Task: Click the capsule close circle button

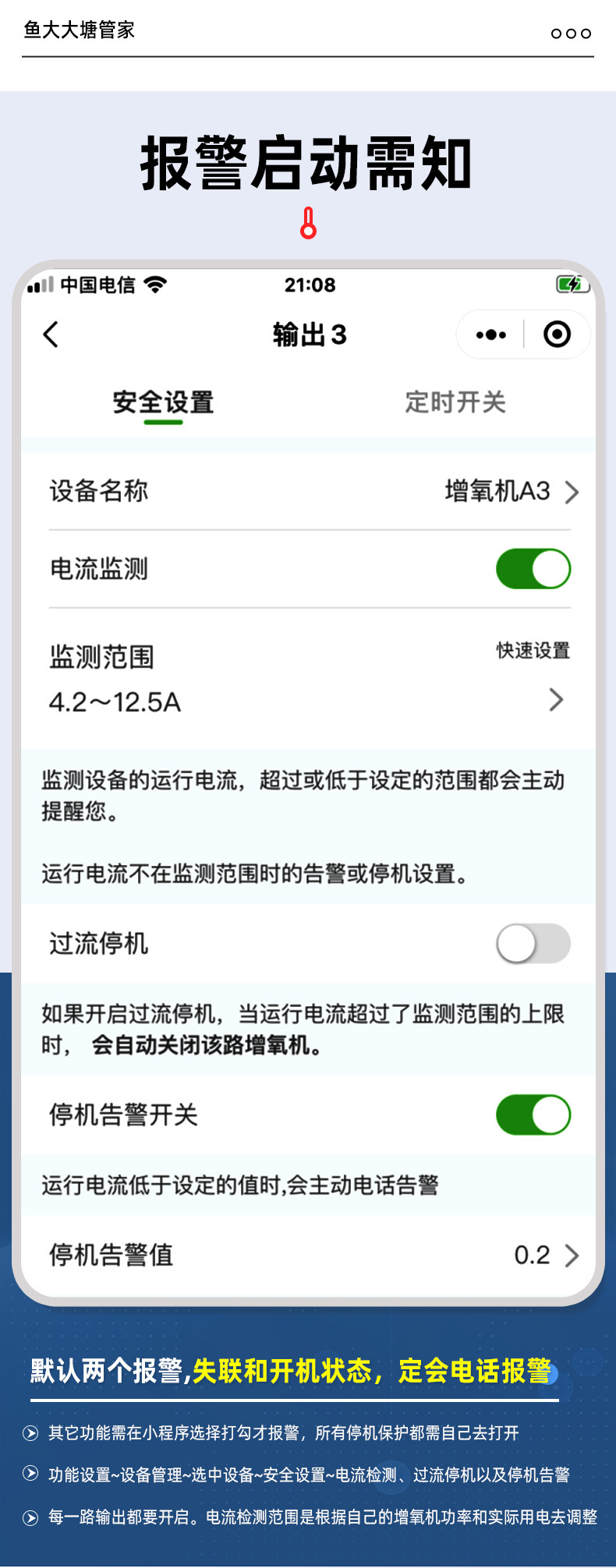Action: pyautogui.click(x=556, y=334)
